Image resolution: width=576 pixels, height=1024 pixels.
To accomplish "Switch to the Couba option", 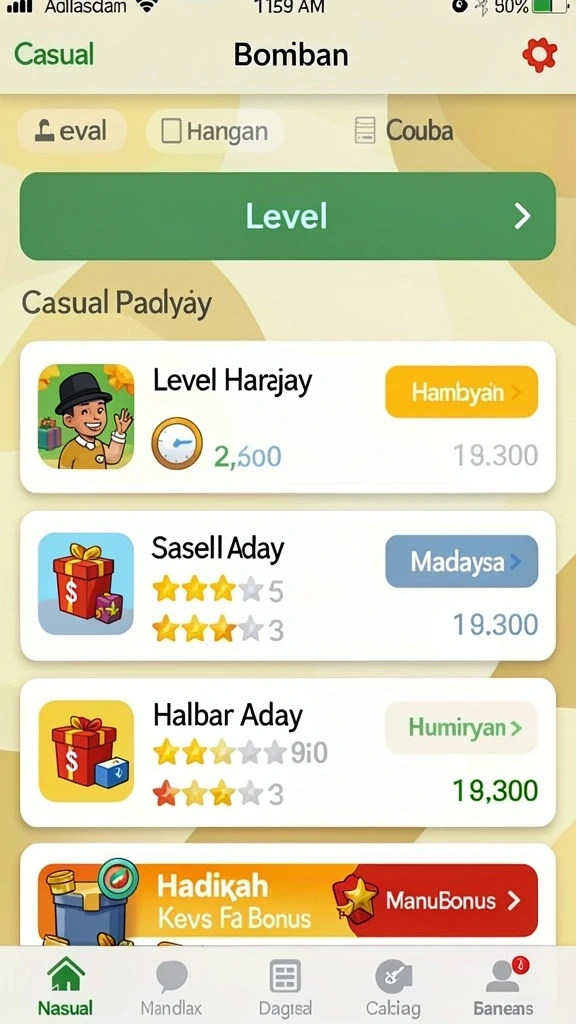I will pyautogui.click(x=404, y=131).
